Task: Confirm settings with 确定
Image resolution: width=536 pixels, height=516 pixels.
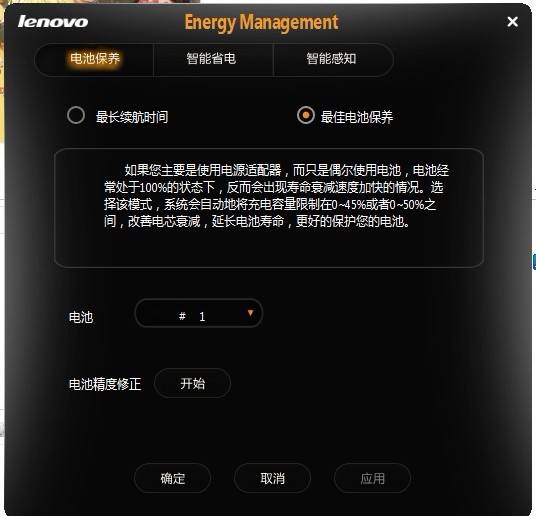Action: 172,478
